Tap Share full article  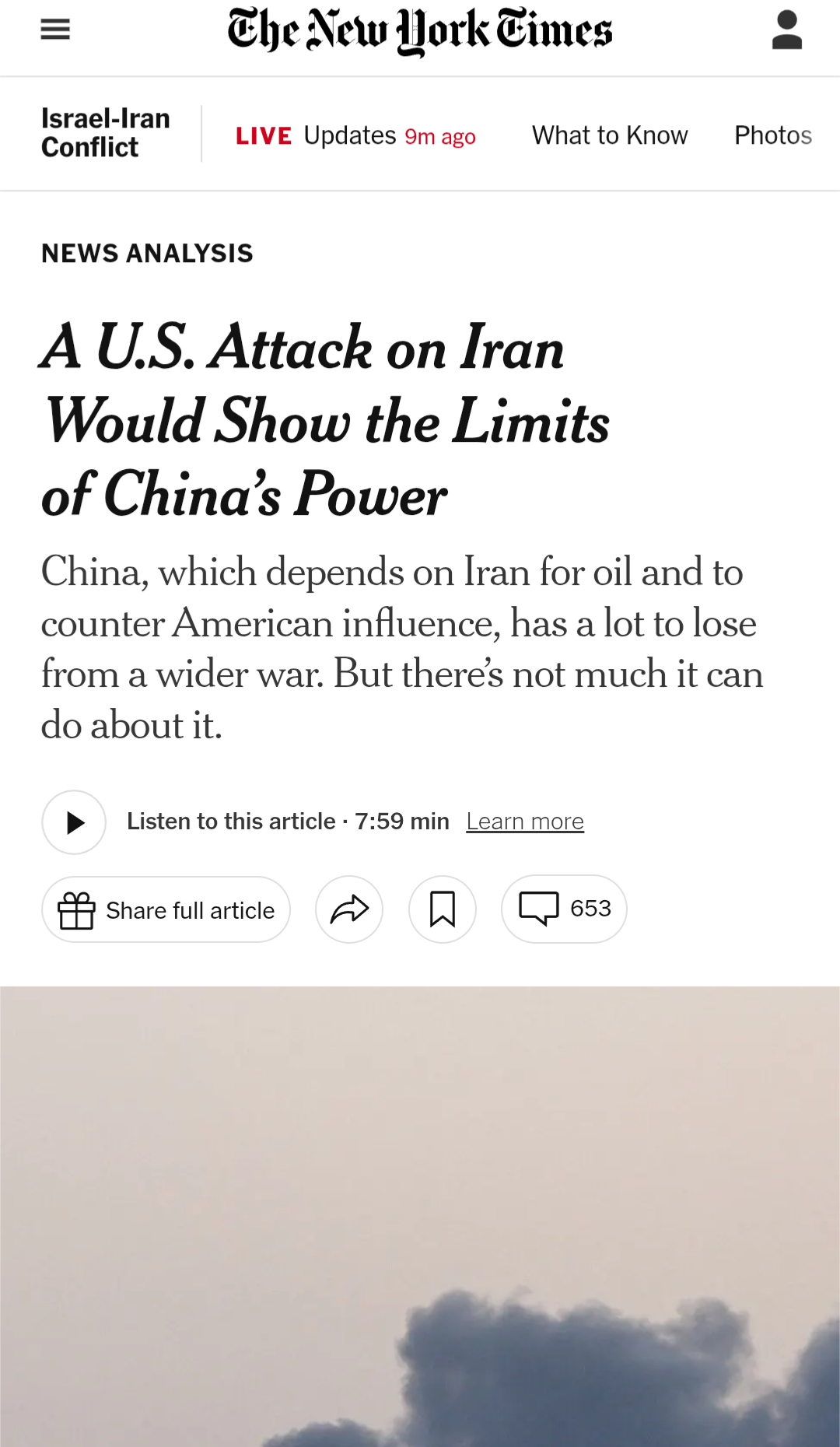(x=166, y=909)
